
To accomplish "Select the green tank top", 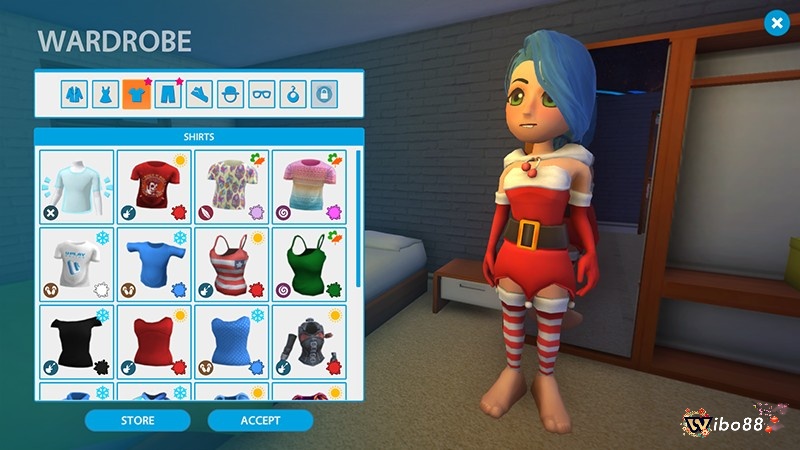I will [x=309, y=264].
